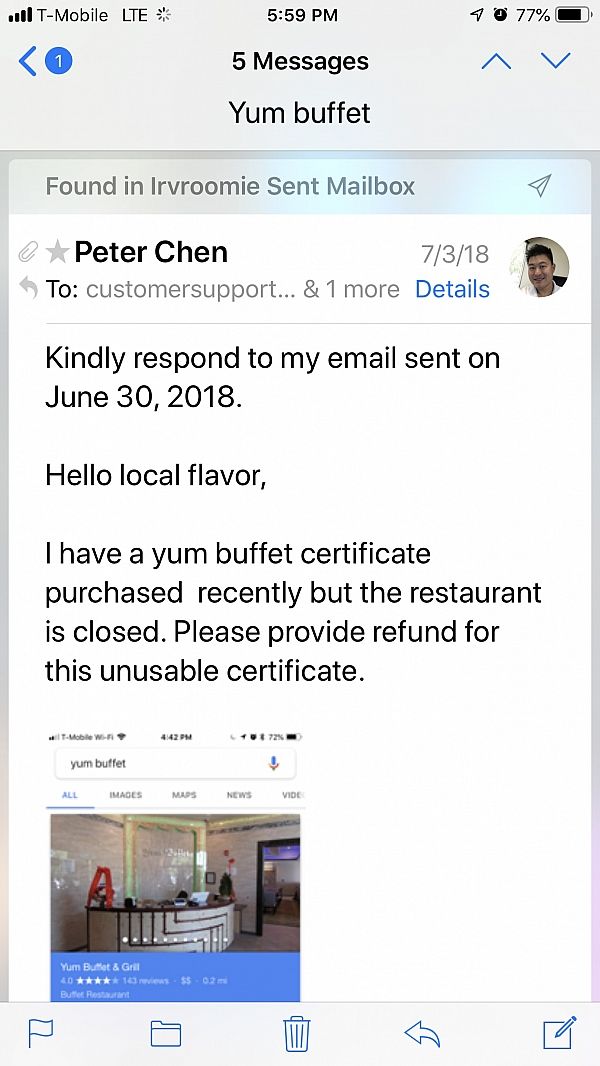Flag this email
This screenshot has height=1066, width=600.
tap(41, 1032)
